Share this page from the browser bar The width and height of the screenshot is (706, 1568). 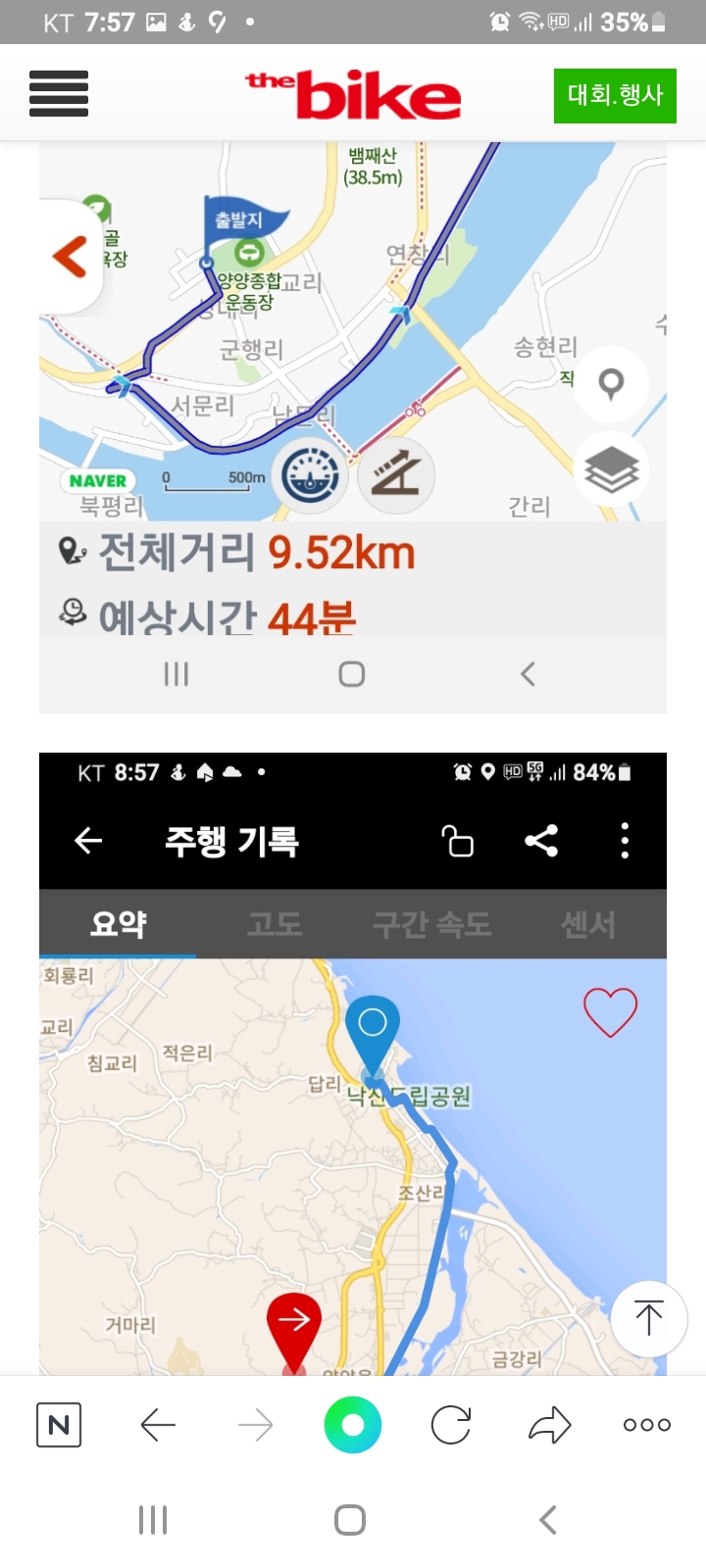coord(549,1425)
